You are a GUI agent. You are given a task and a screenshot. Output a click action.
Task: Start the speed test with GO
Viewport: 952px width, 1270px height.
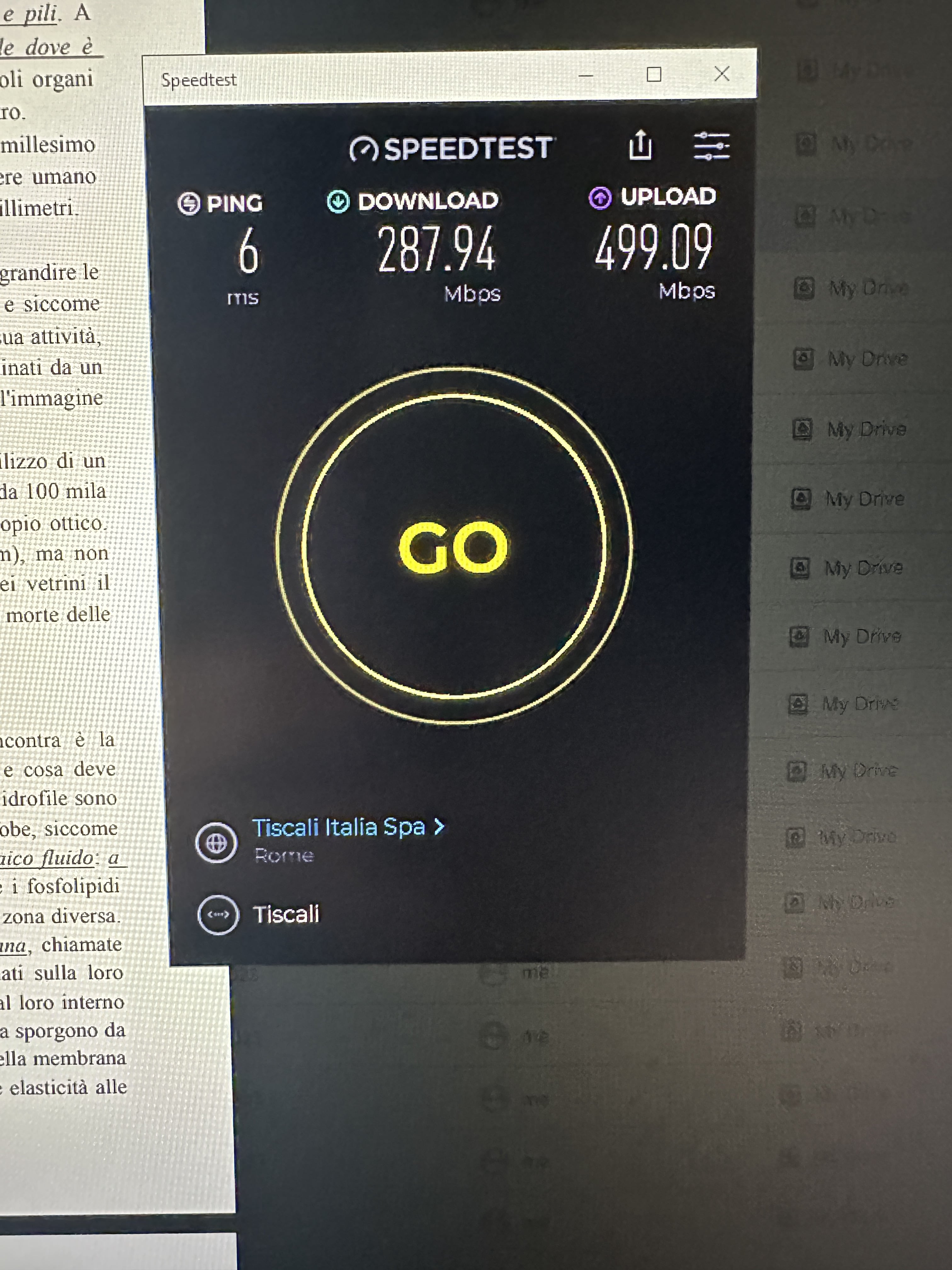point(453,546)
